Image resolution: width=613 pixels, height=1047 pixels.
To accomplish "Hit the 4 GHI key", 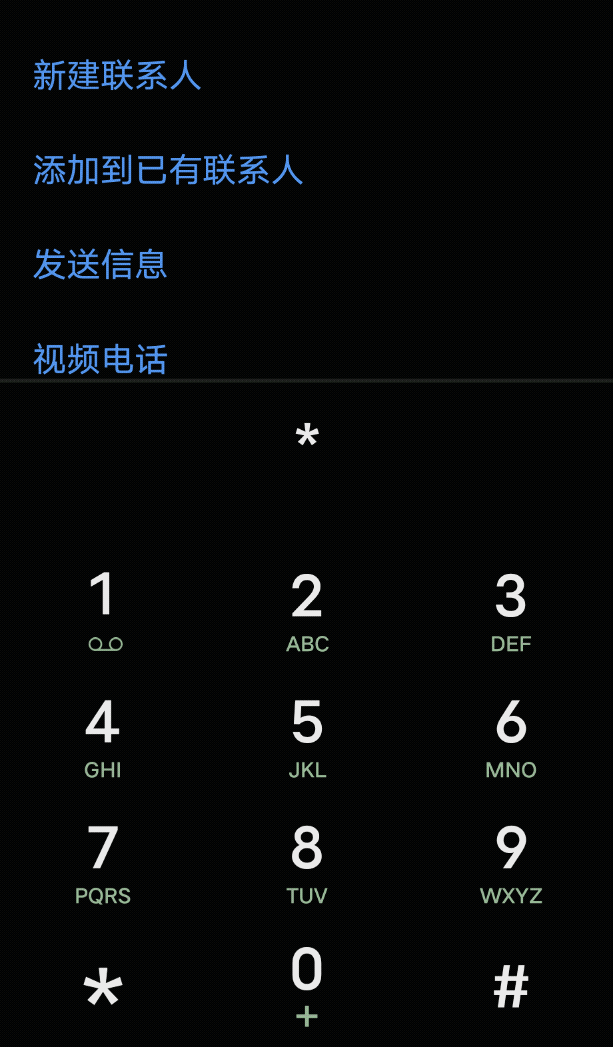I will pyautogui.click(x=103, y=737).
